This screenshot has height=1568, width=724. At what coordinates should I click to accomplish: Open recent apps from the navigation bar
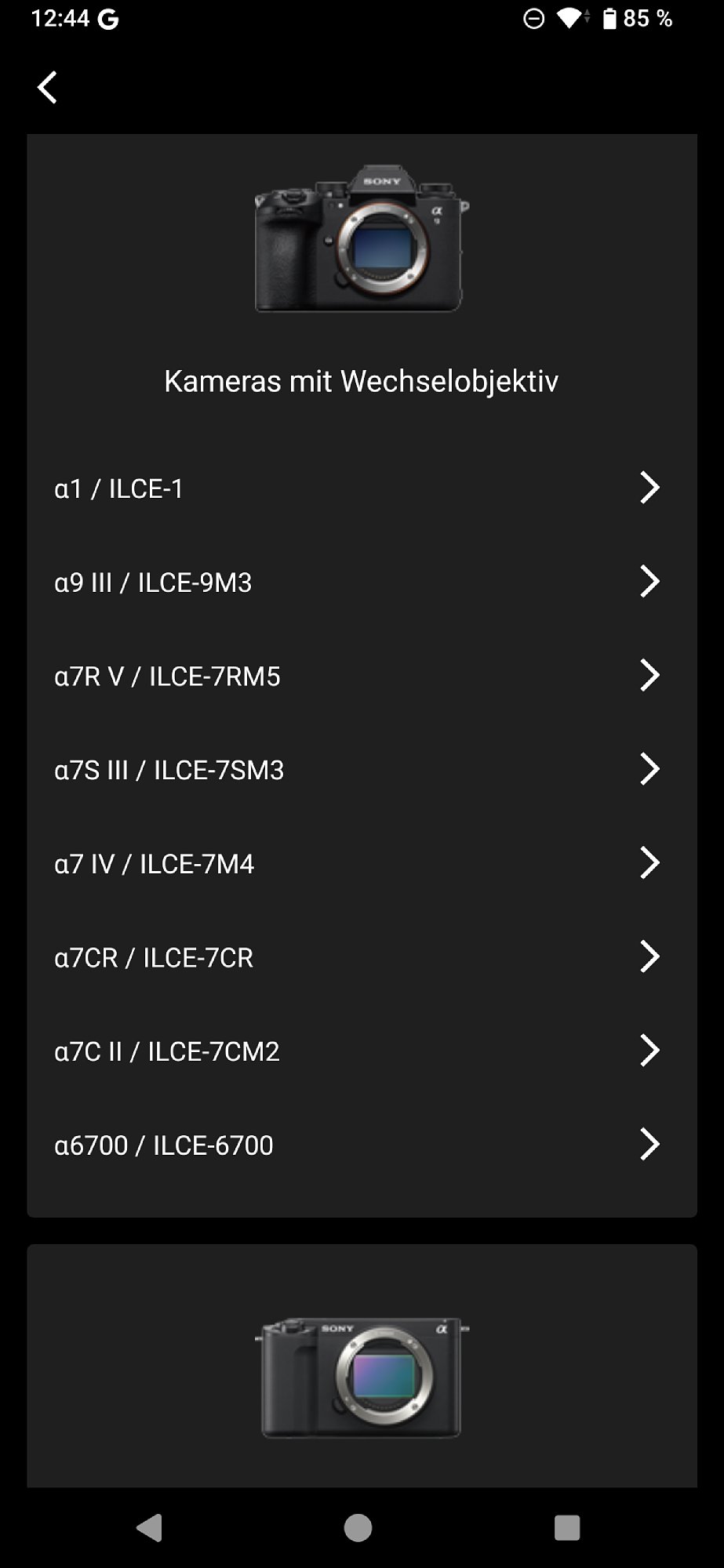pos(566,1527)
